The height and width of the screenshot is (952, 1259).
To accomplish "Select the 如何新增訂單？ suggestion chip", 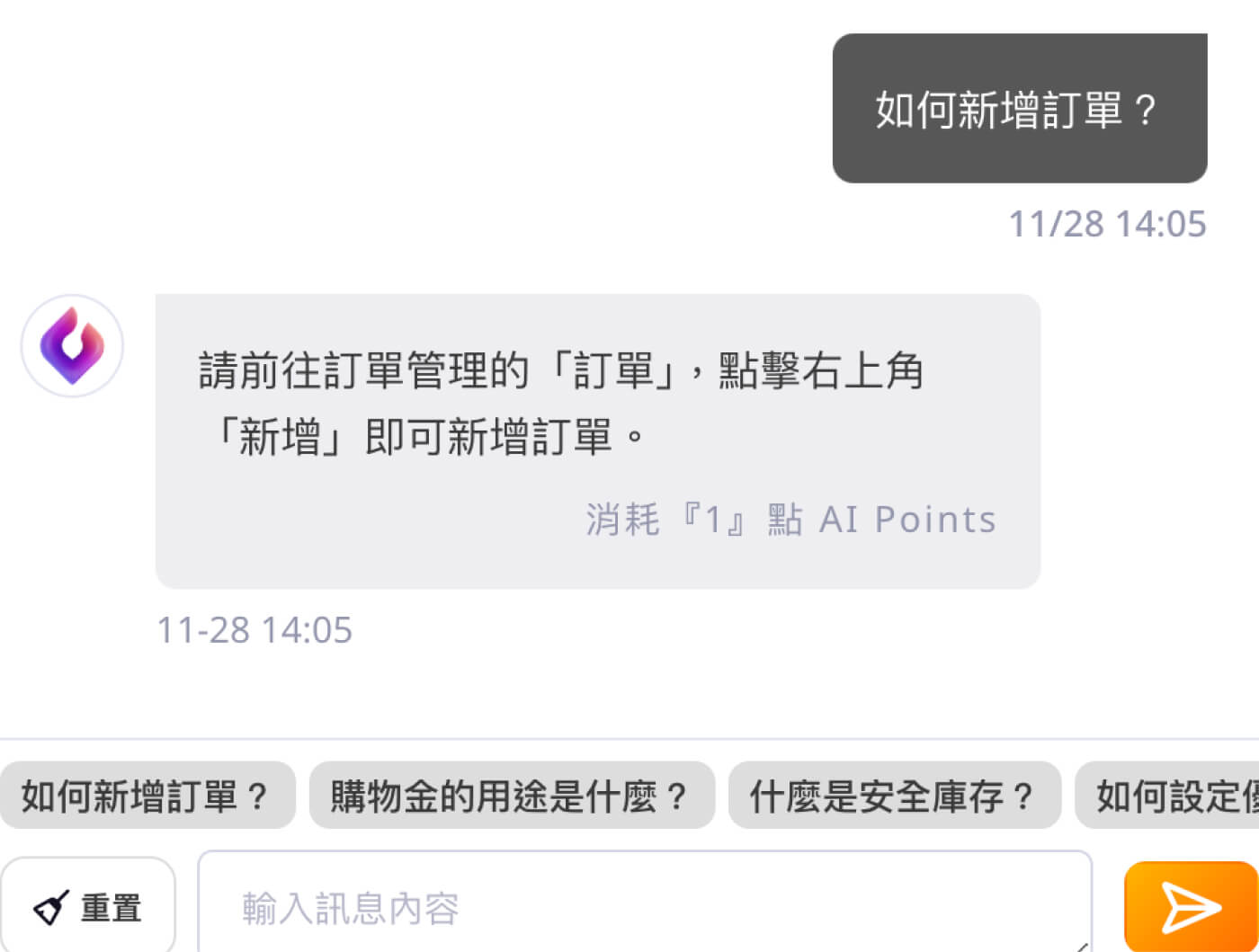I will 147,796.
